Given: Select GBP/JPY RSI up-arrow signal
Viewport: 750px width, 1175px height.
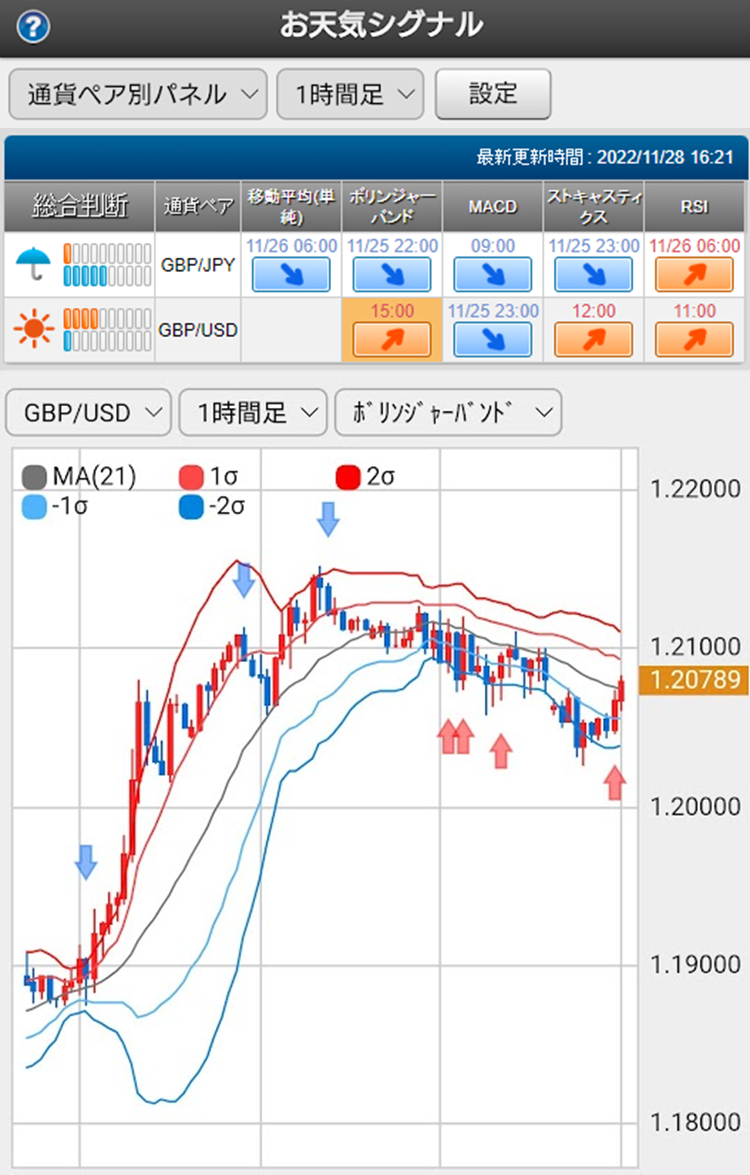Looking at the screenshot, I should pos(694,274).
